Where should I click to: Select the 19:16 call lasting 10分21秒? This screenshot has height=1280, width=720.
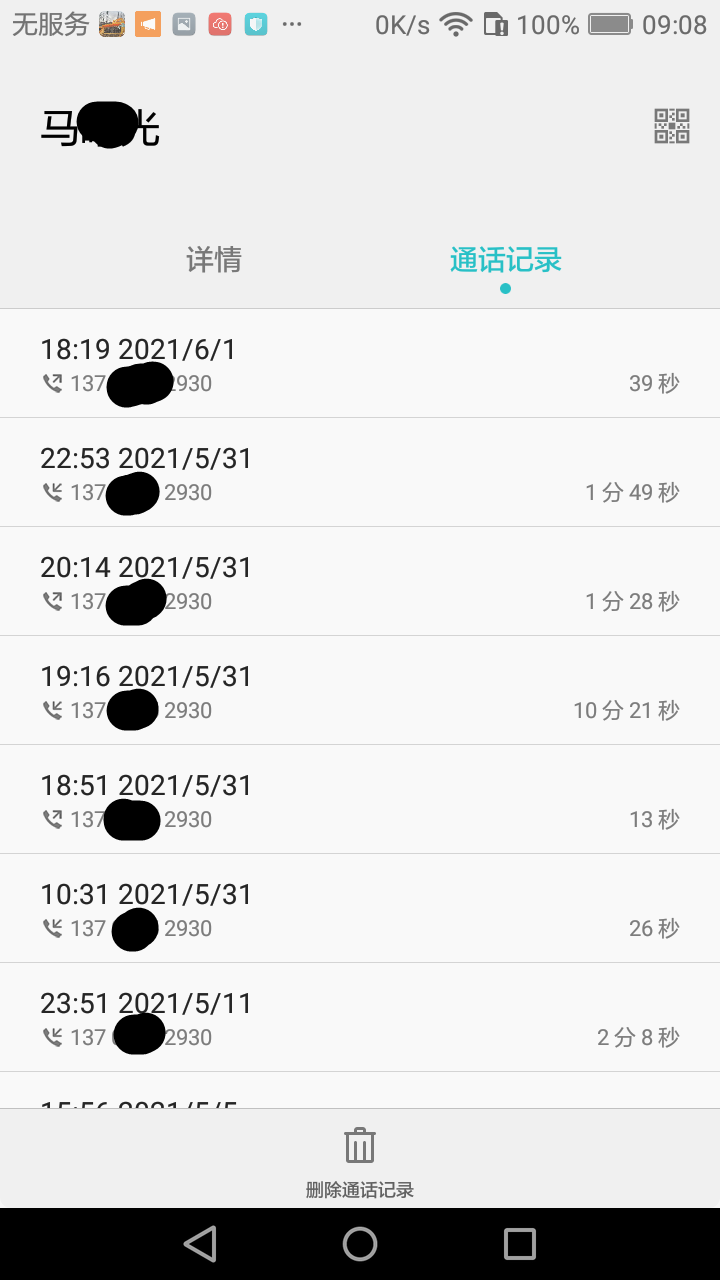click(360, 691)
